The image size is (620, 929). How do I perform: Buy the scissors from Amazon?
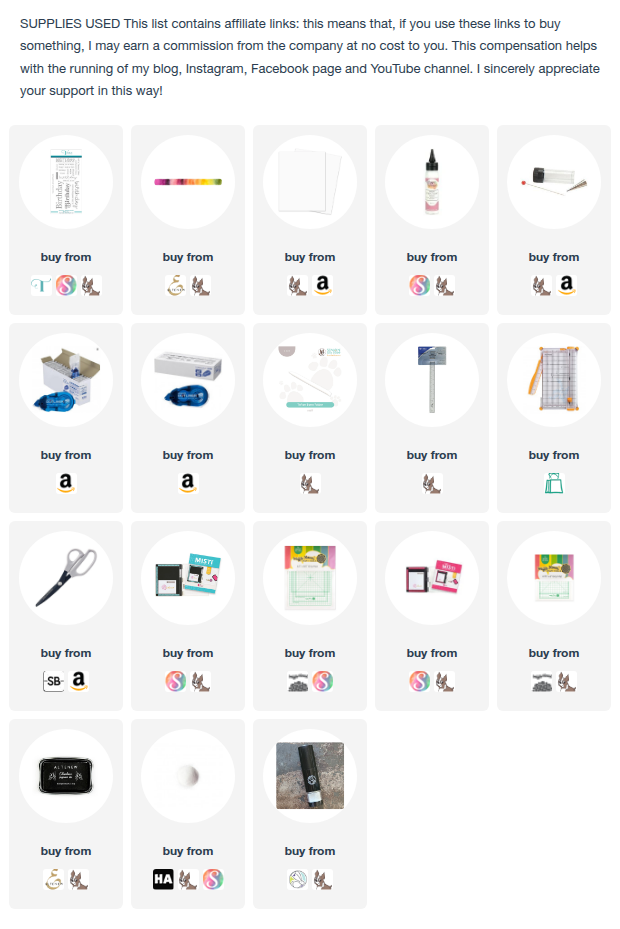79,681
